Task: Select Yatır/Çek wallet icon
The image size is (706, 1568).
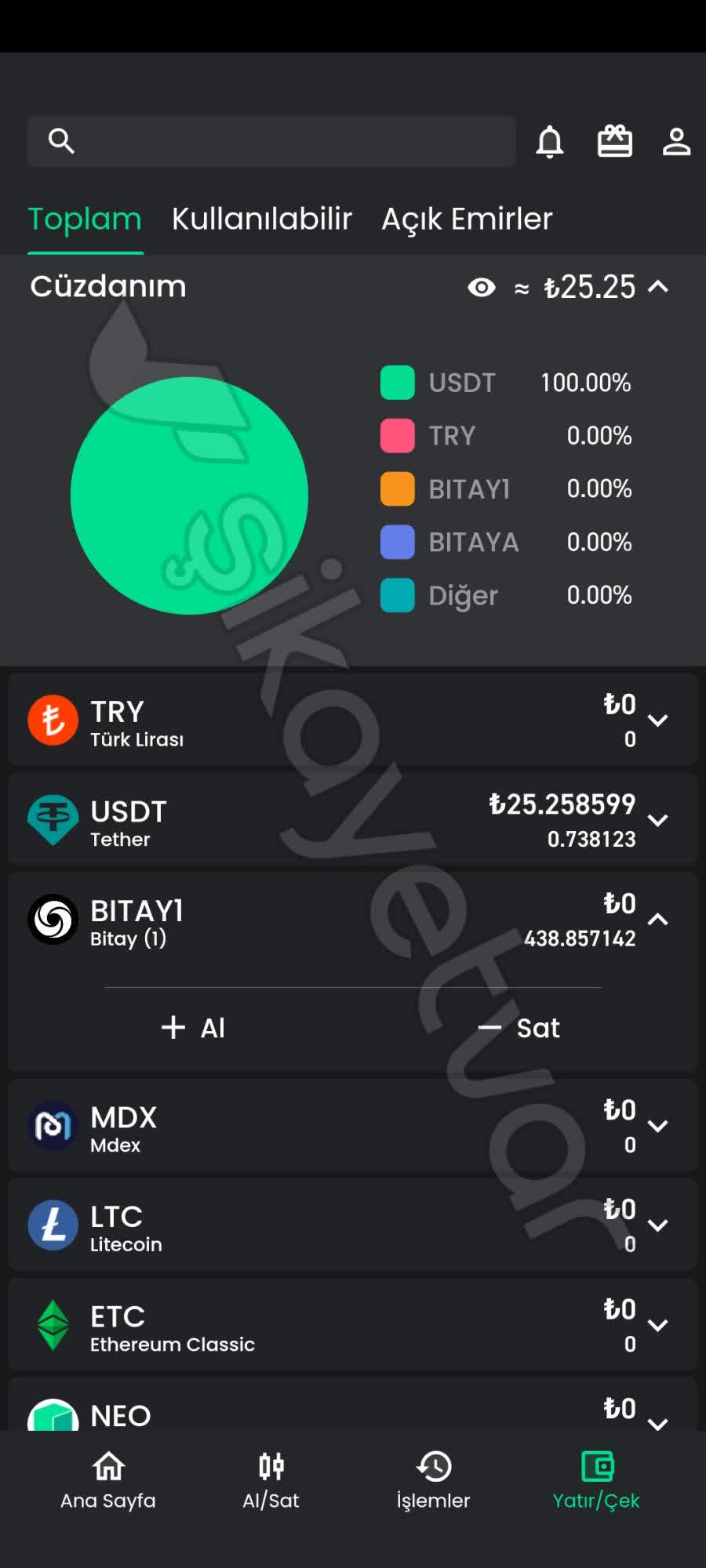Action: coord(598,1468)
